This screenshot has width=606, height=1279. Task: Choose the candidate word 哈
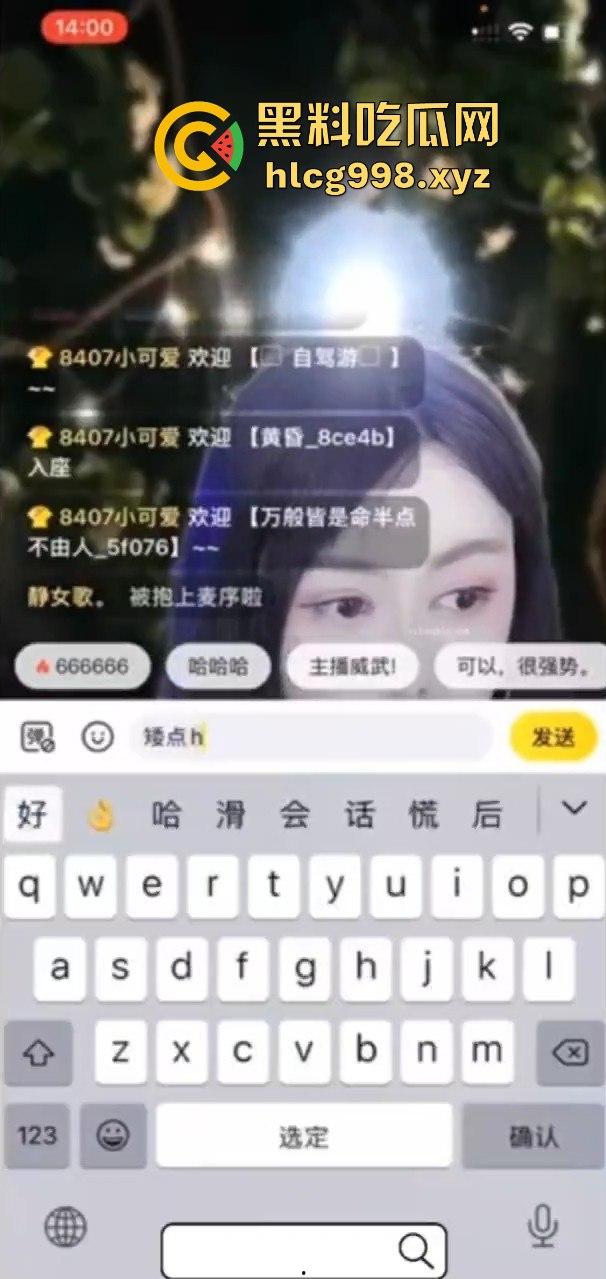click(166, 815)
